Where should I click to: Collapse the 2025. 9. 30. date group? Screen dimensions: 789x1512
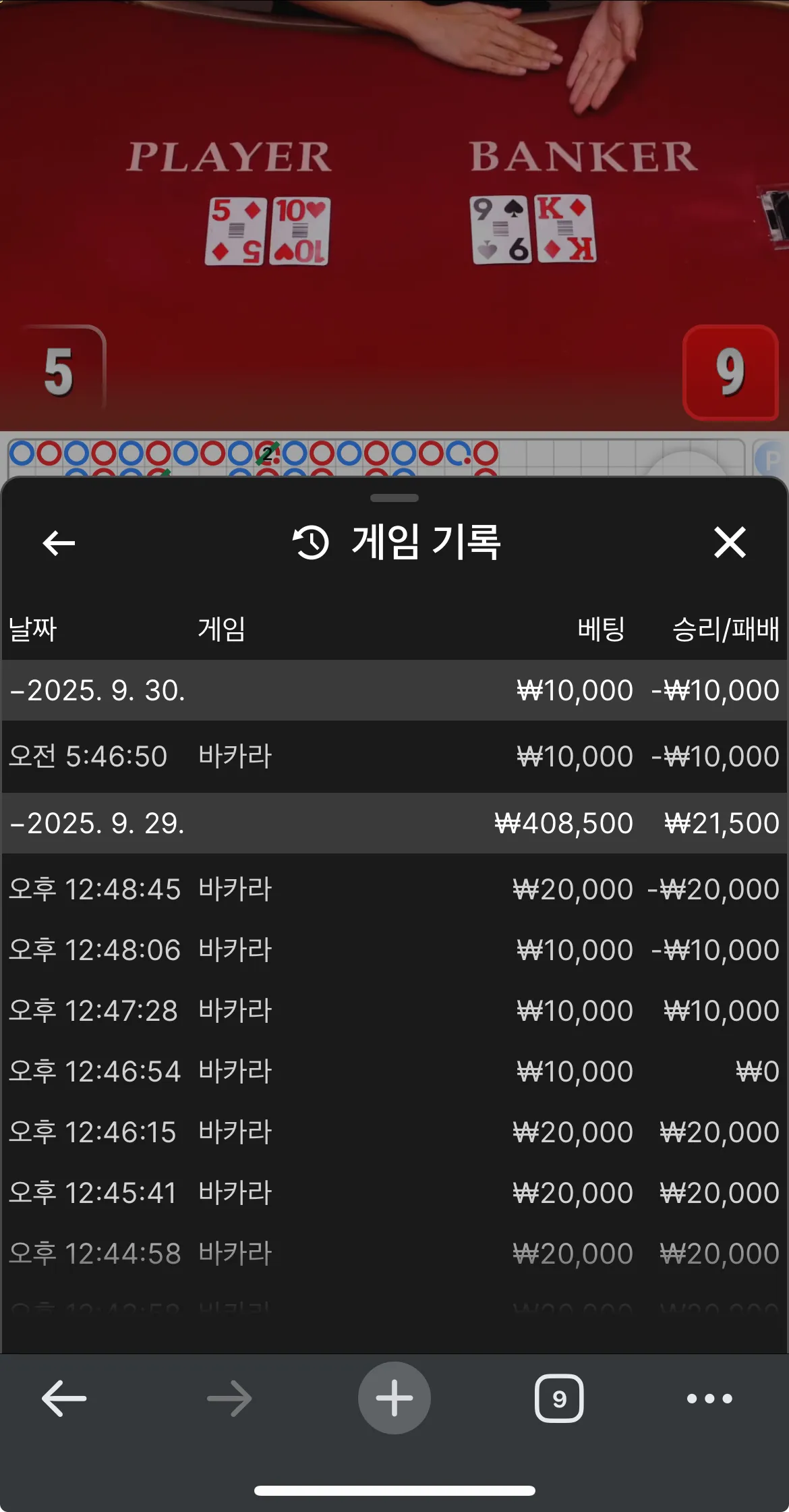click(394, 690)
